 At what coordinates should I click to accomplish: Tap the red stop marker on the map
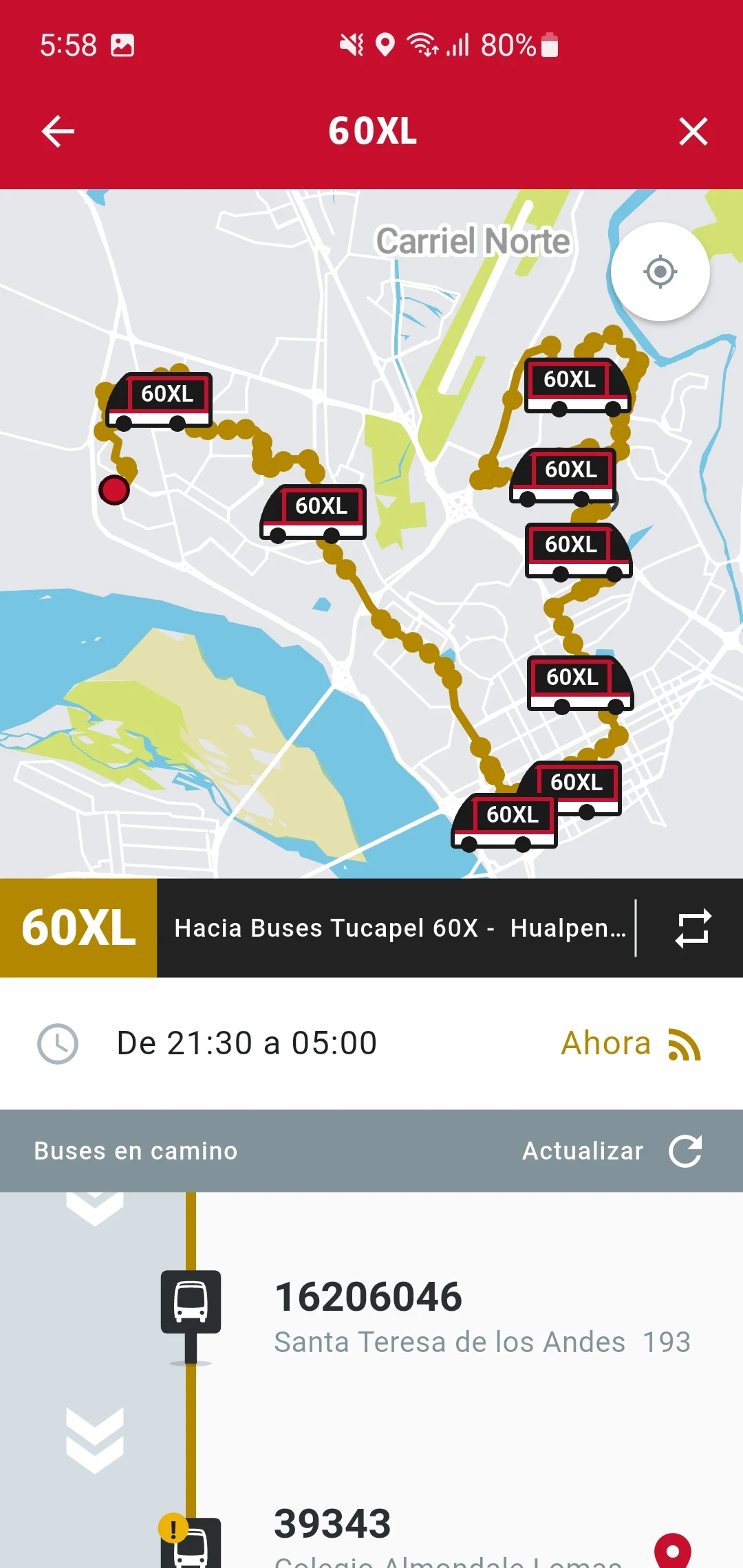pos(114,490)
